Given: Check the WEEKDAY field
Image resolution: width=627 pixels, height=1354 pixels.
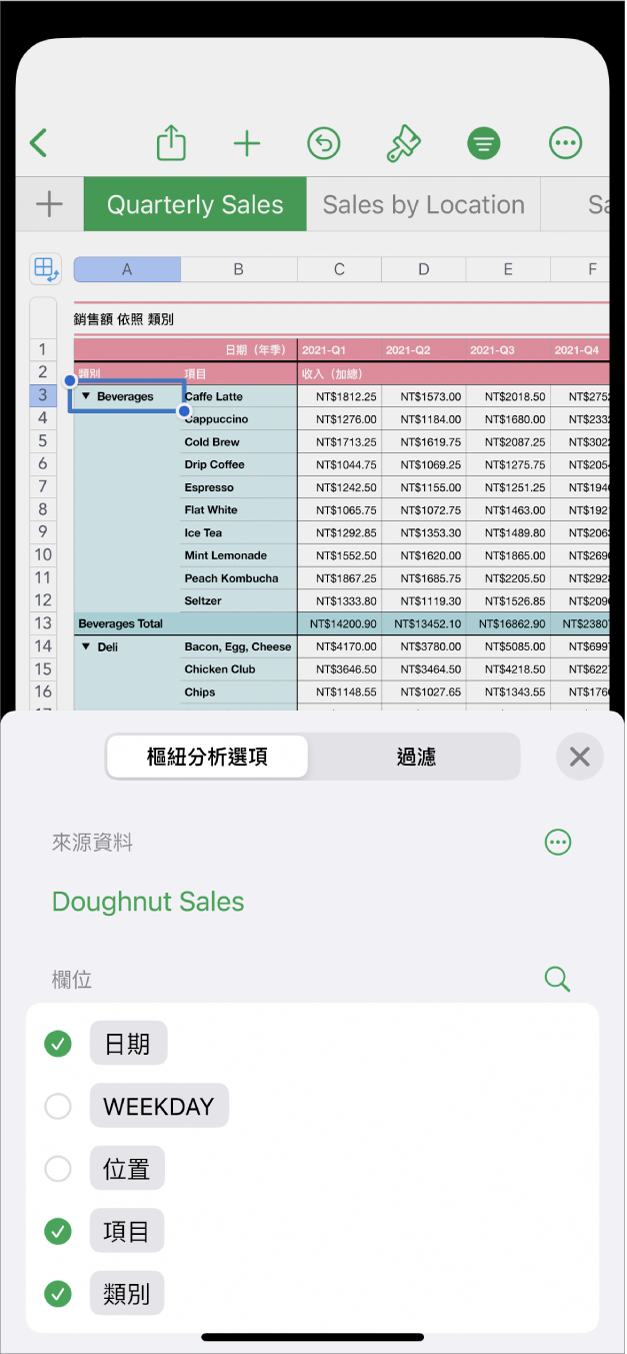Looking at the screenshot, I should 58,1106.
